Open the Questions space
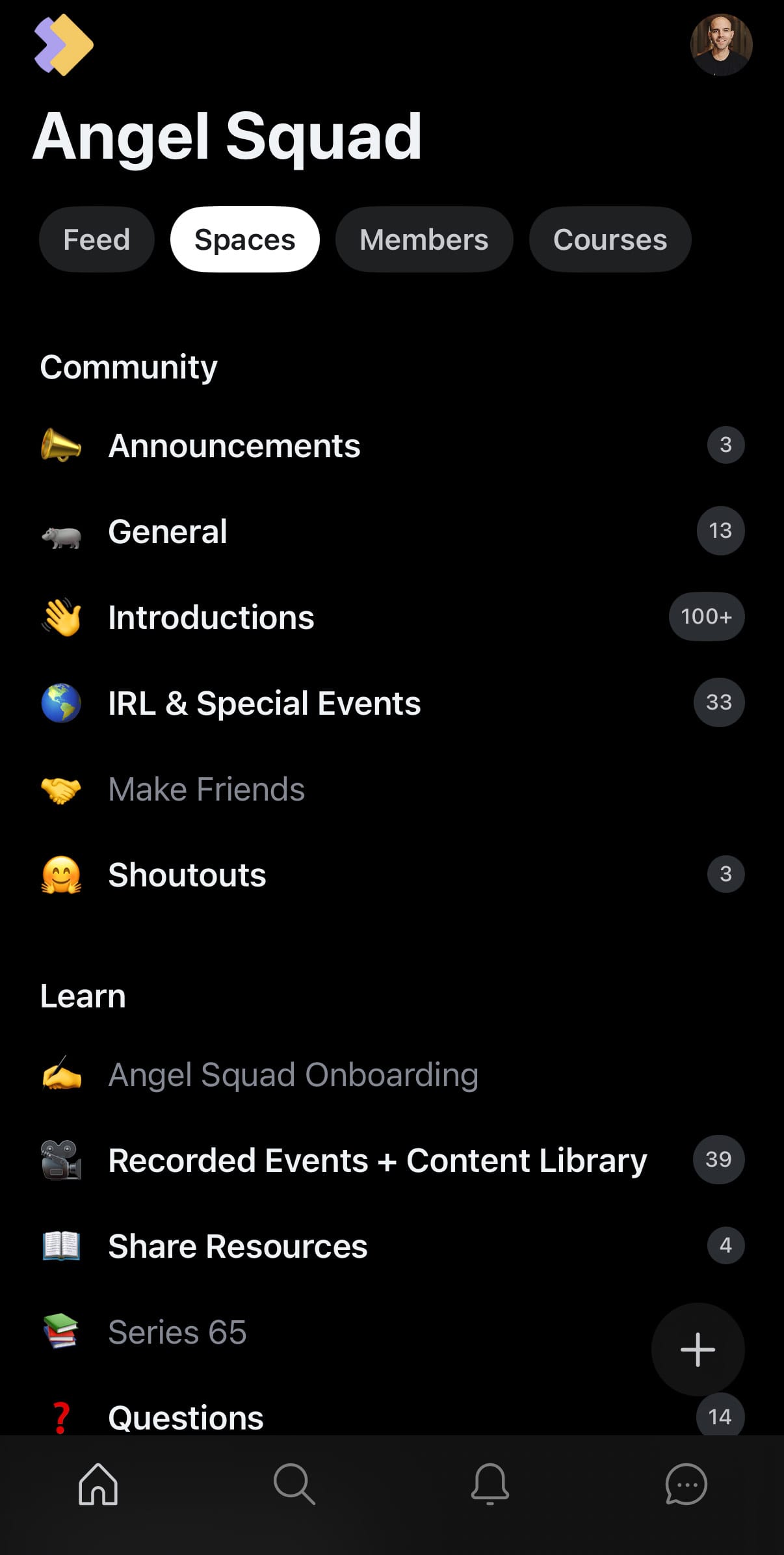Image resolution: width=784 pixels, height=1555 pixels. tap(186, 1417)
